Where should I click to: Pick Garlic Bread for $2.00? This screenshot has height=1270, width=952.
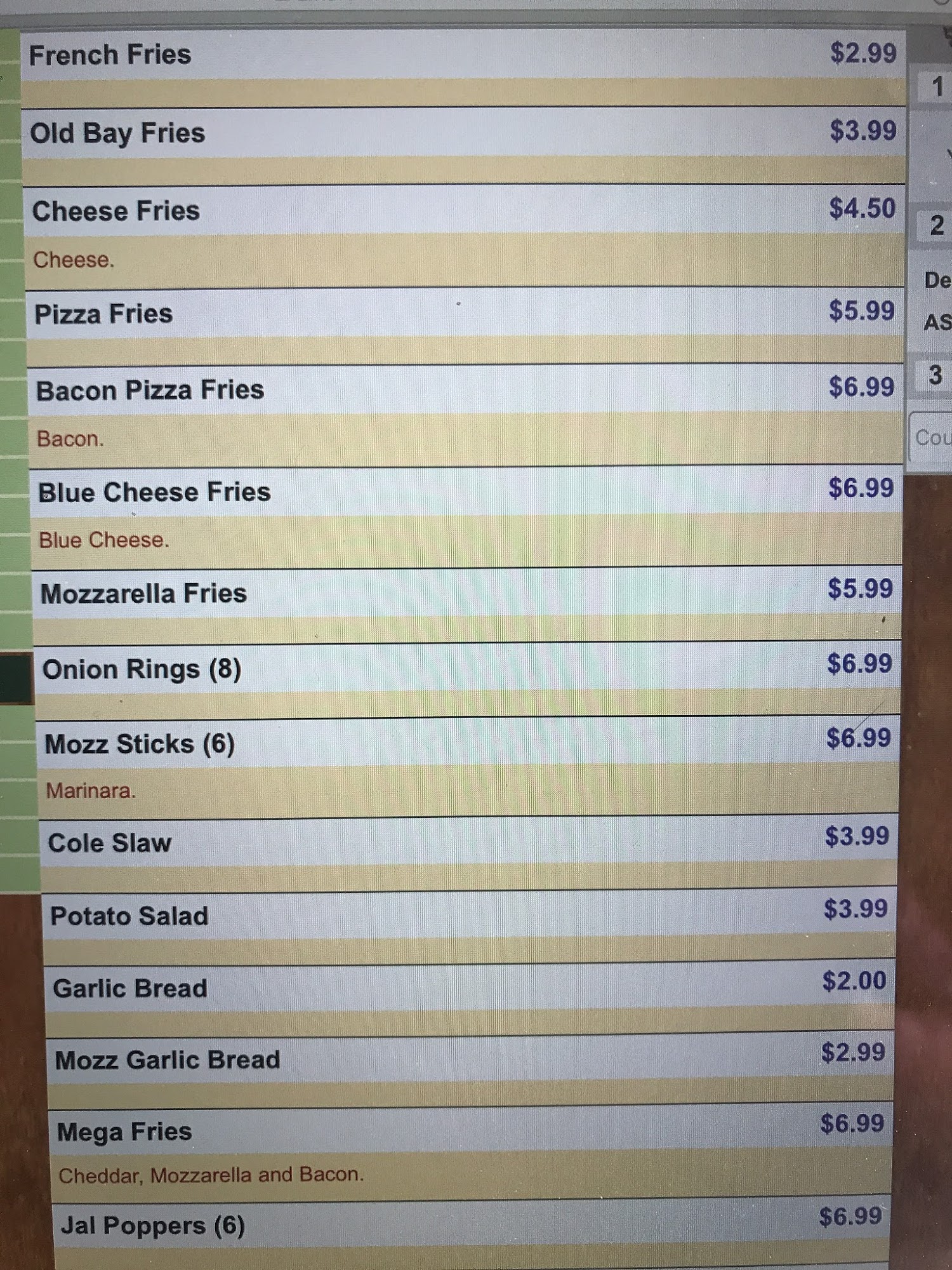(x=130, y=989)
